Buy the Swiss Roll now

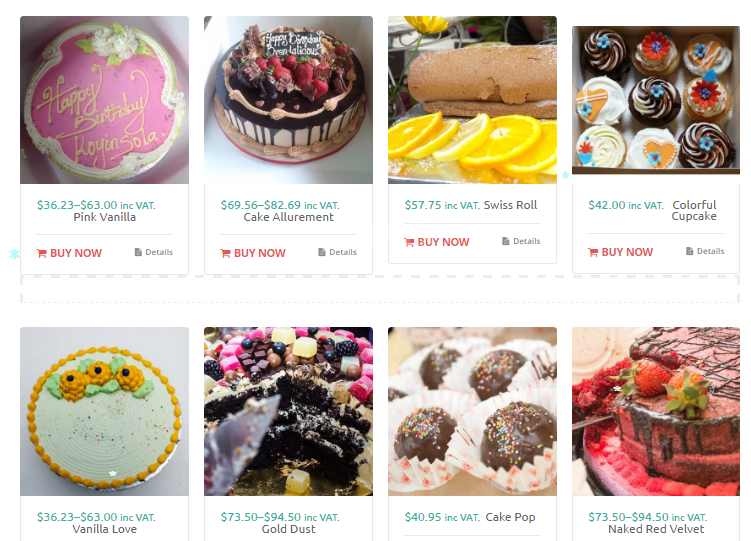click(437, 242)
